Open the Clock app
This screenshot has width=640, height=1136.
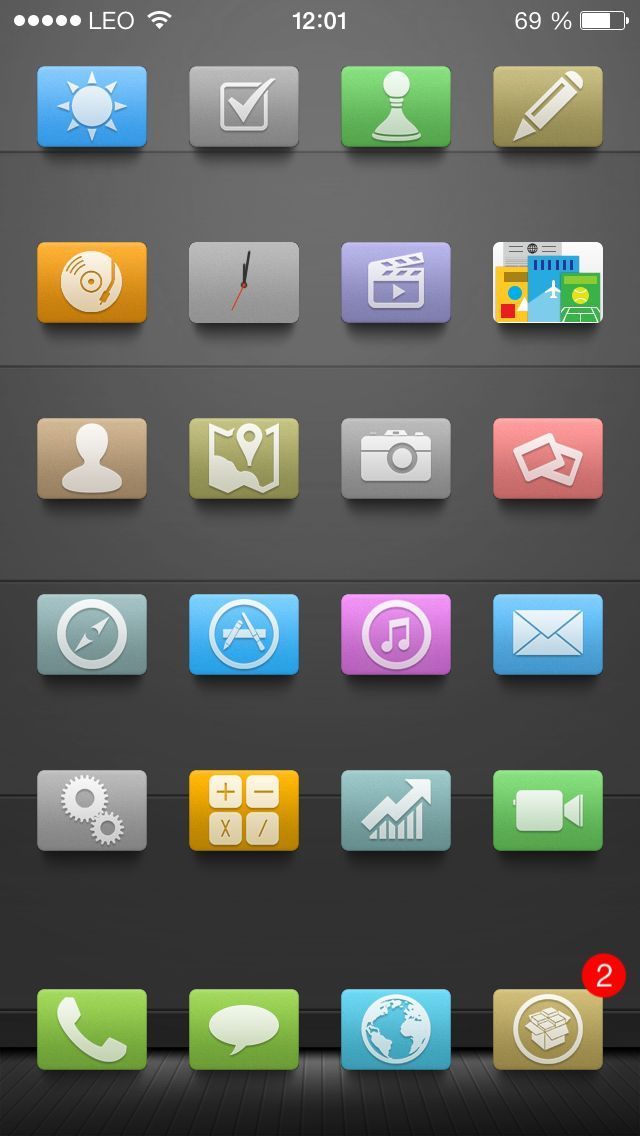pos(244,283)
